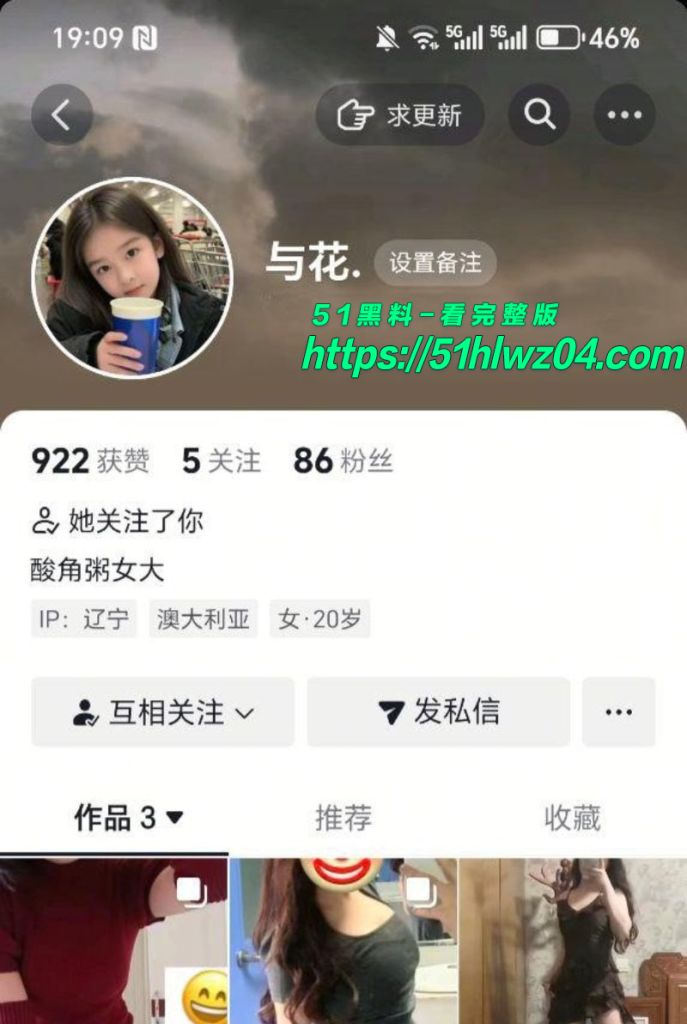The width and height of the screenshot is (687, 1024).
Task: Open the first post with red sweater
Action: 113,940
